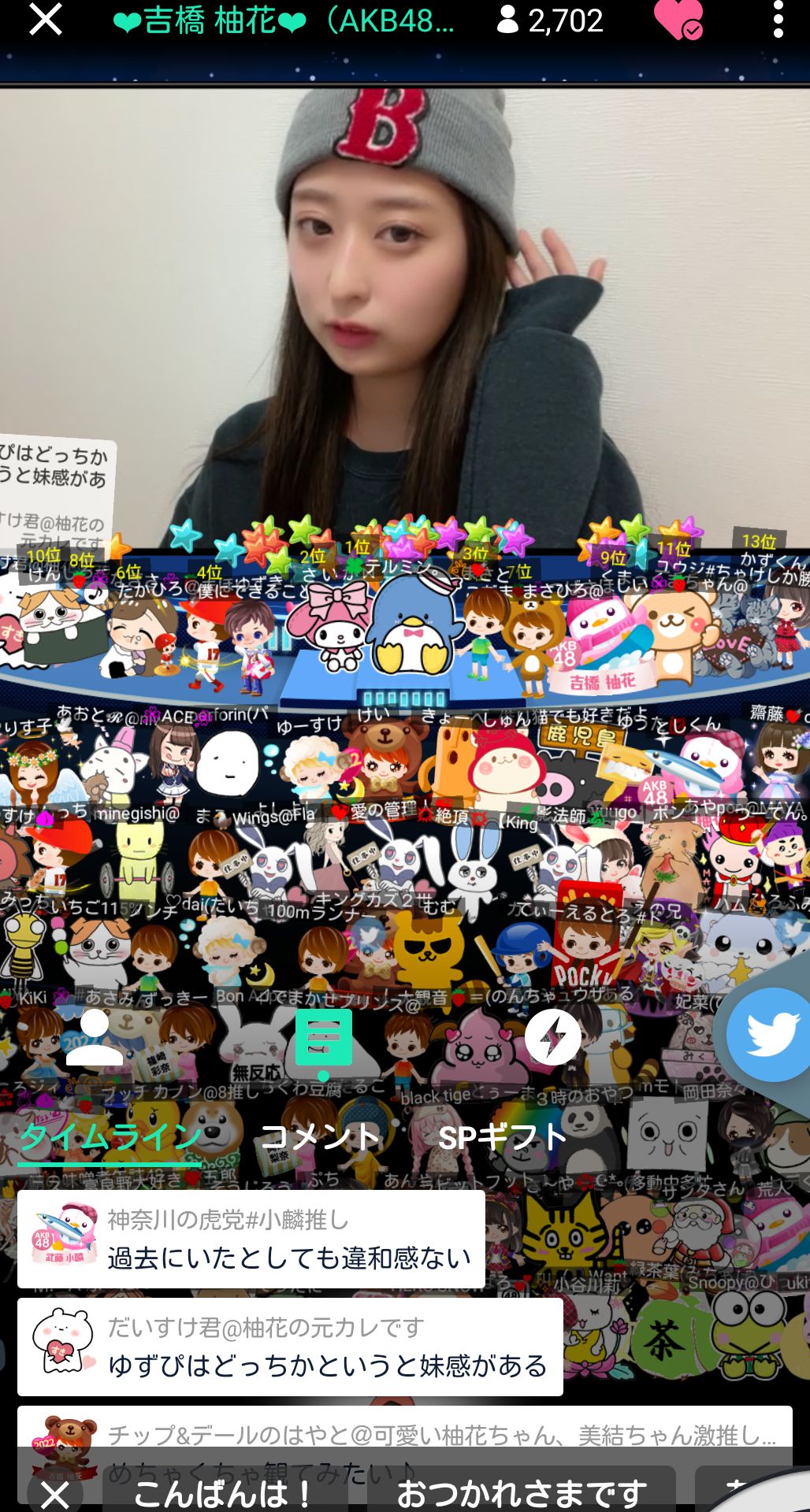Open the viewer profile icon
Viewport: 810px width, 1512px height.
(95, 1037)
